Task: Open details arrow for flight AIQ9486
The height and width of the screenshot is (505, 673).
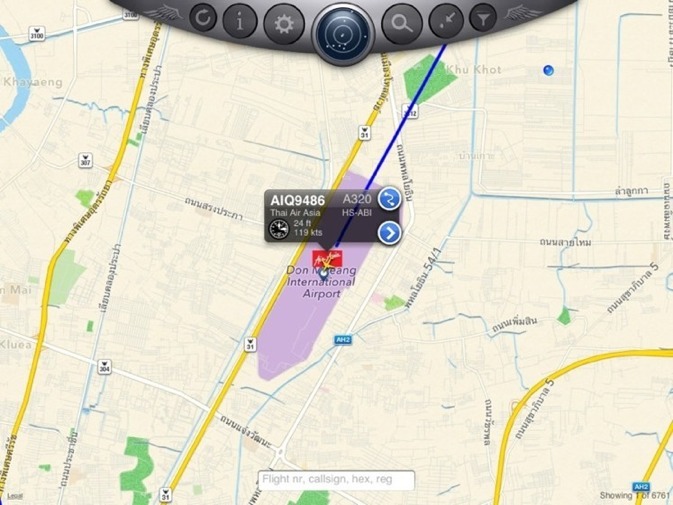Action: coord(389,232)
